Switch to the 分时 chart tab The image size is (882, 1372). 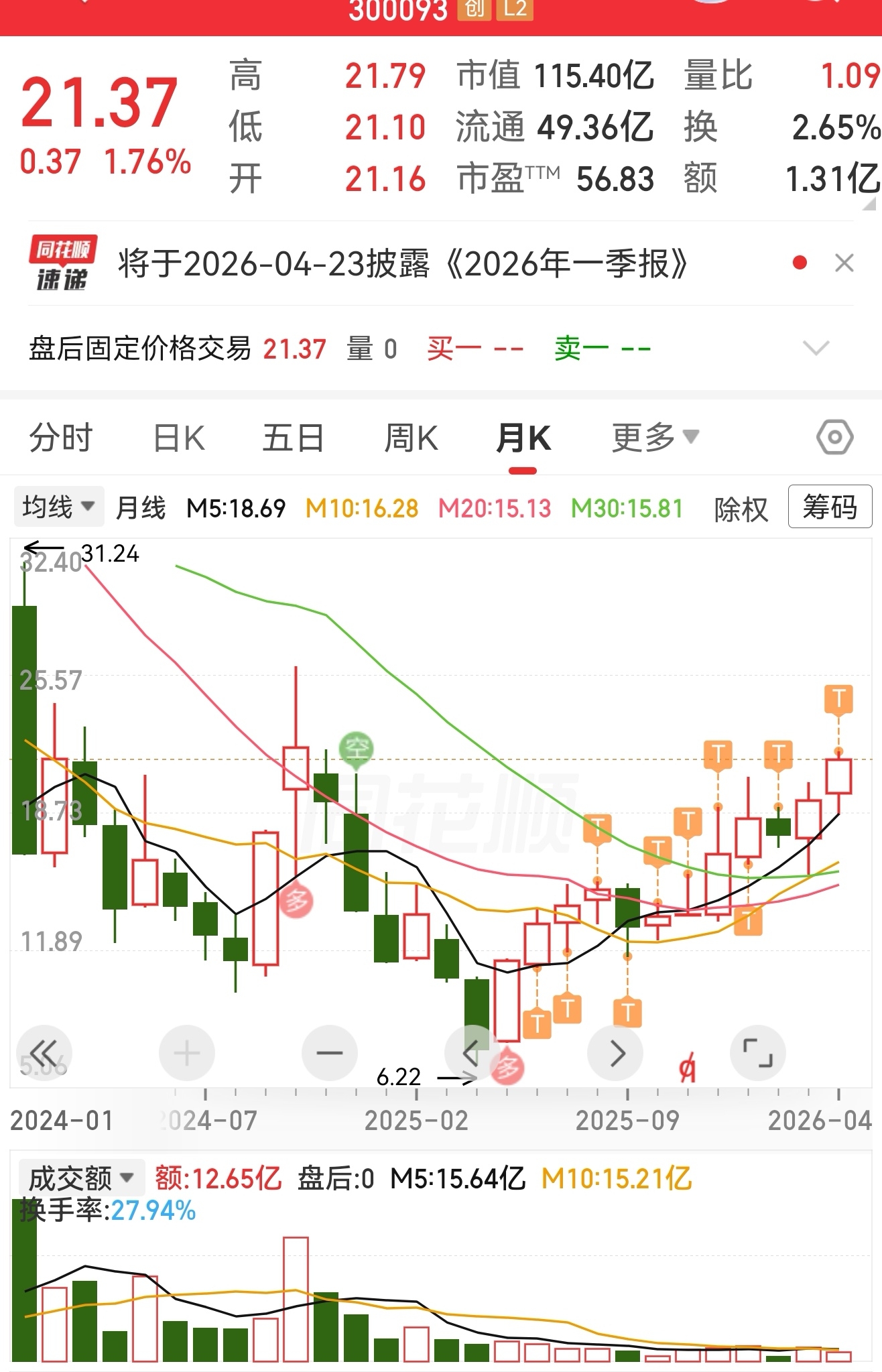[61, 438]
